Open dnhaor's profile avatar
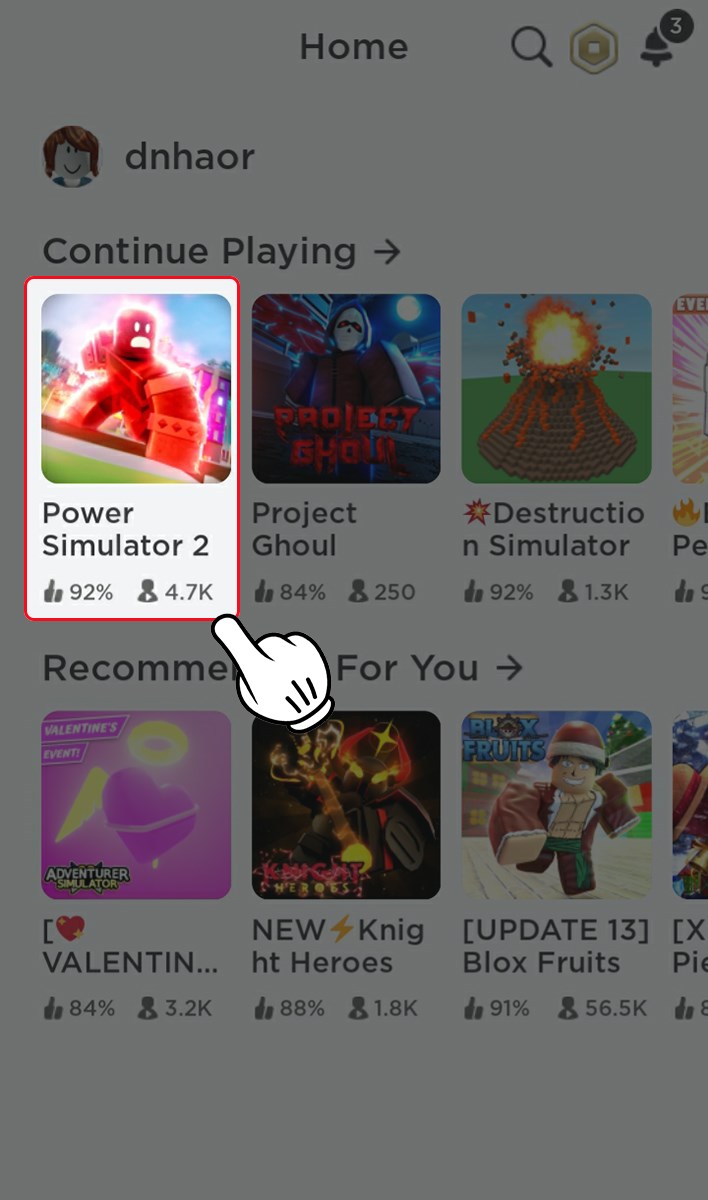Screen dimensions: 708x1200 click(71, 157)
